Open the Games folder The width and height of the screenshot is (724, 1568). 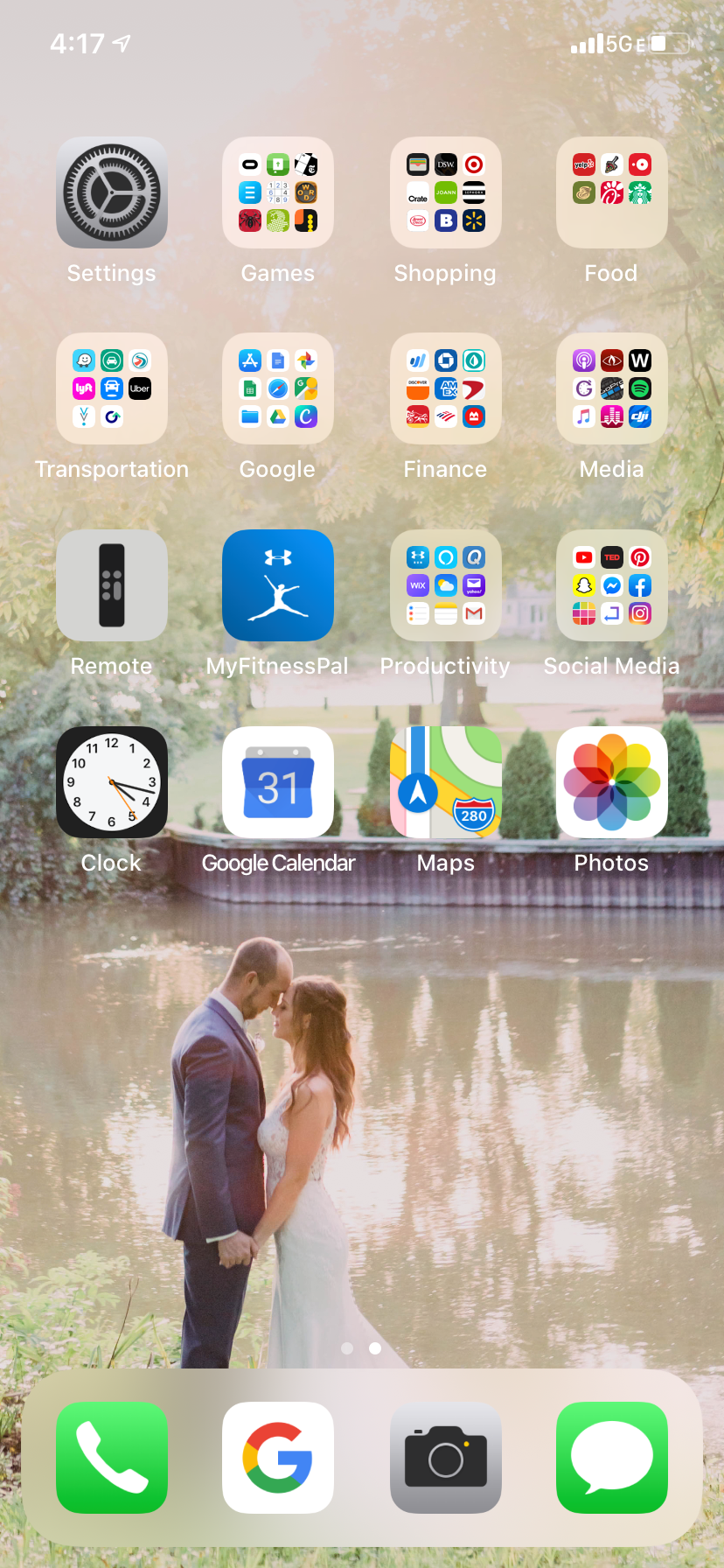pyautogui.click(x=278, y=192)
